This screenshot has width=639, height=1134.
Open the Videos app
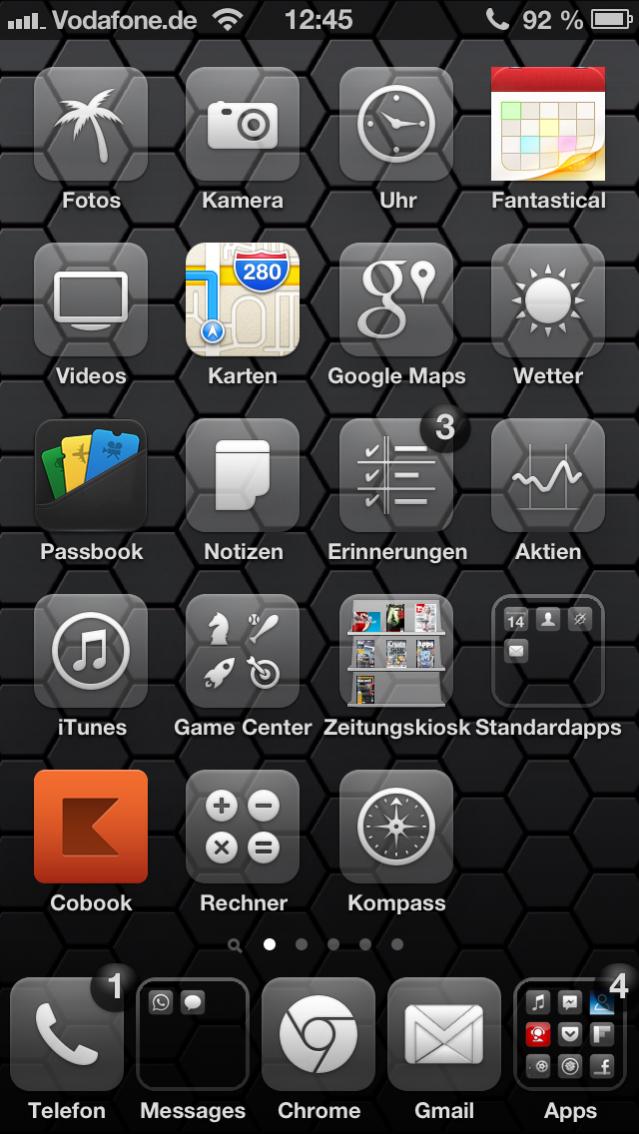[91, 300]
